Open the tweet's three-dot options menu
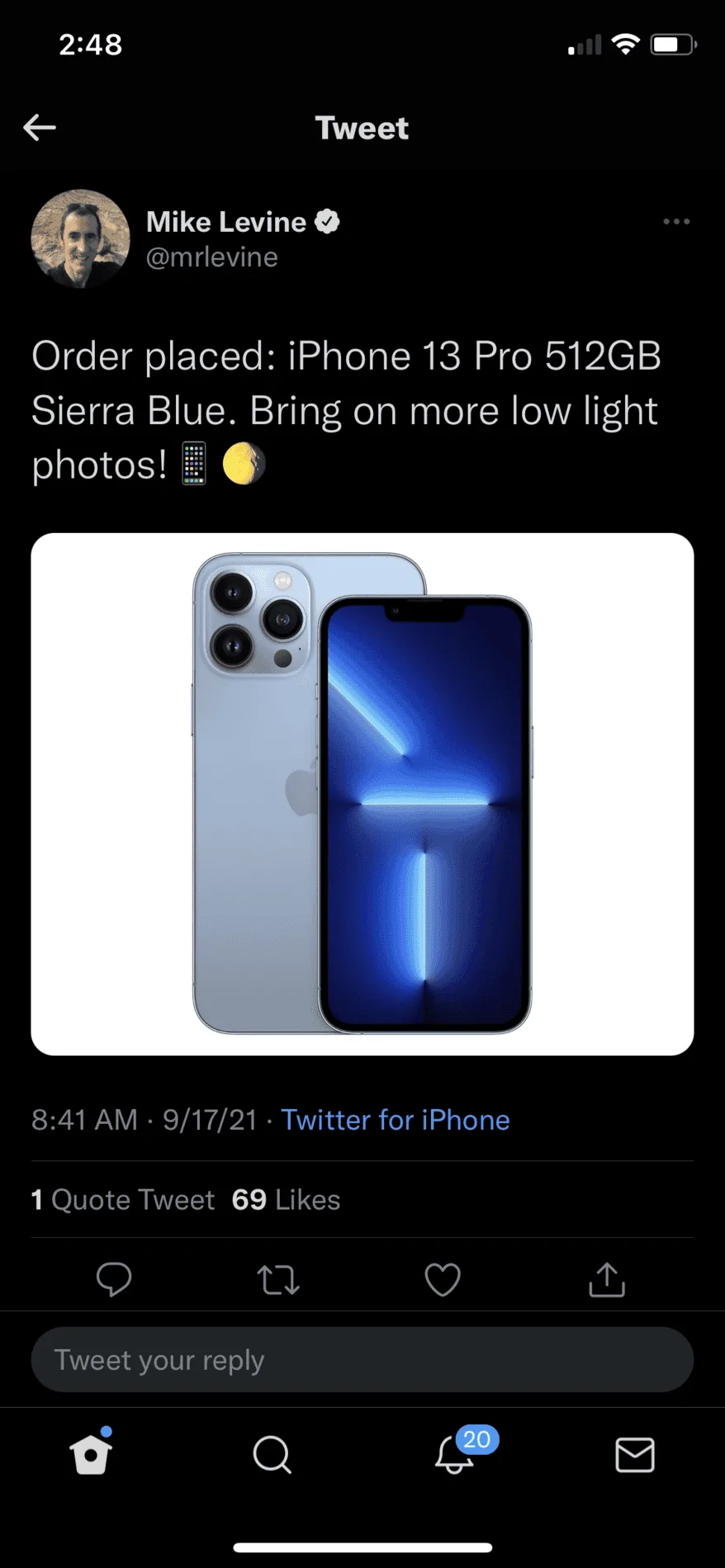The image size is (725, 1568). point(676,221)
